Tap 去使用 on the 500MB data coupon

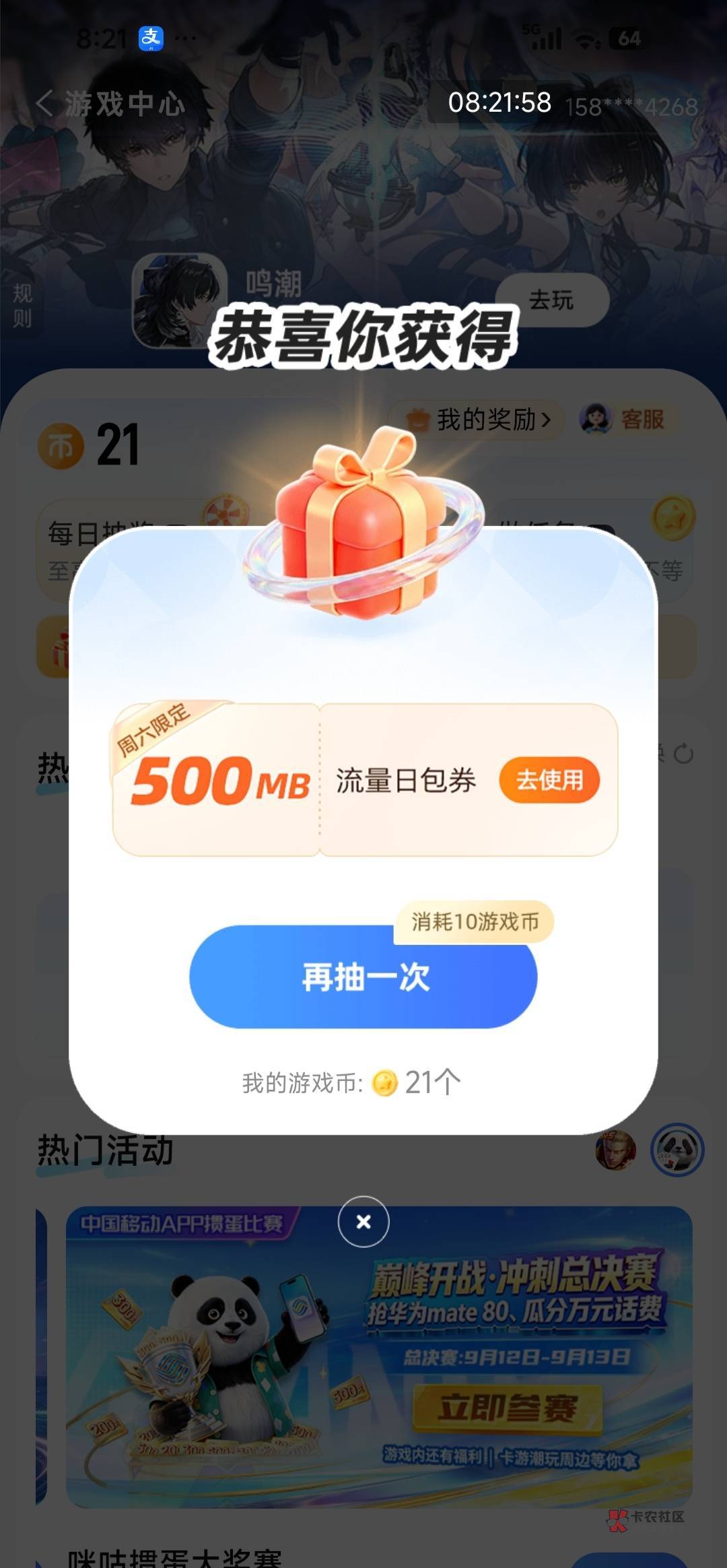pyautogui.click(x=549, y=780)
